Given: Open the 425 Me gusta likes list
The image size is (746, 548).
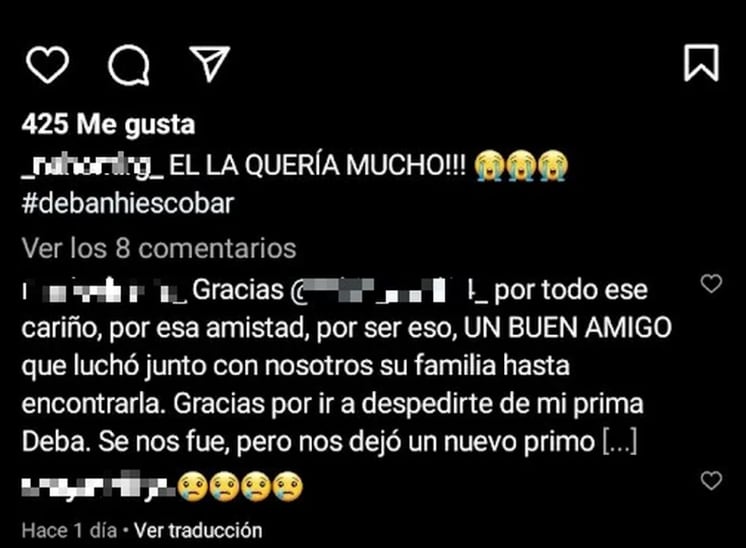Looking at the screenshot, I should (107, 125).
